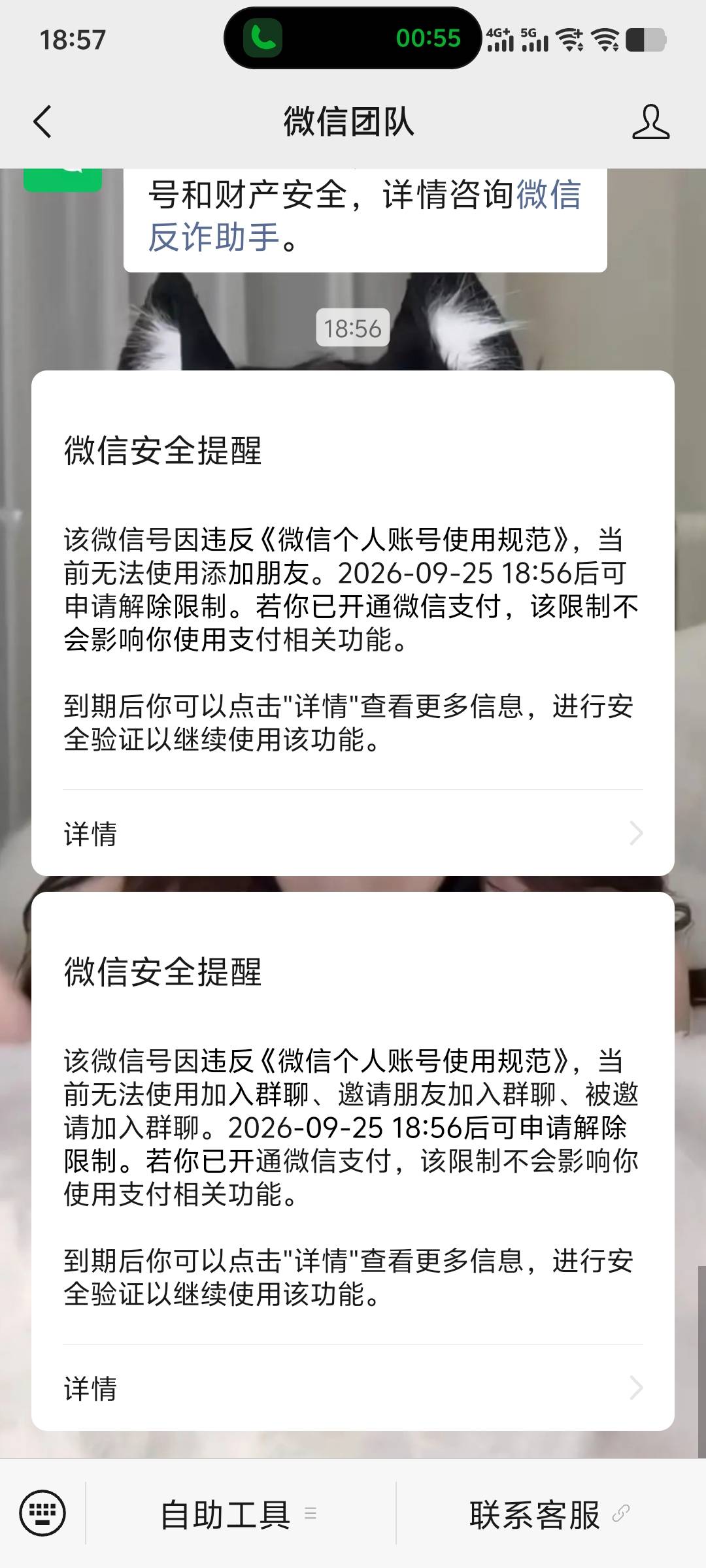Image resolution: width=706 pixels, height=1568 pixels.
Task: Open the 微信团队 profile icon
Action: pyautogui.click(x=650, y=122)
